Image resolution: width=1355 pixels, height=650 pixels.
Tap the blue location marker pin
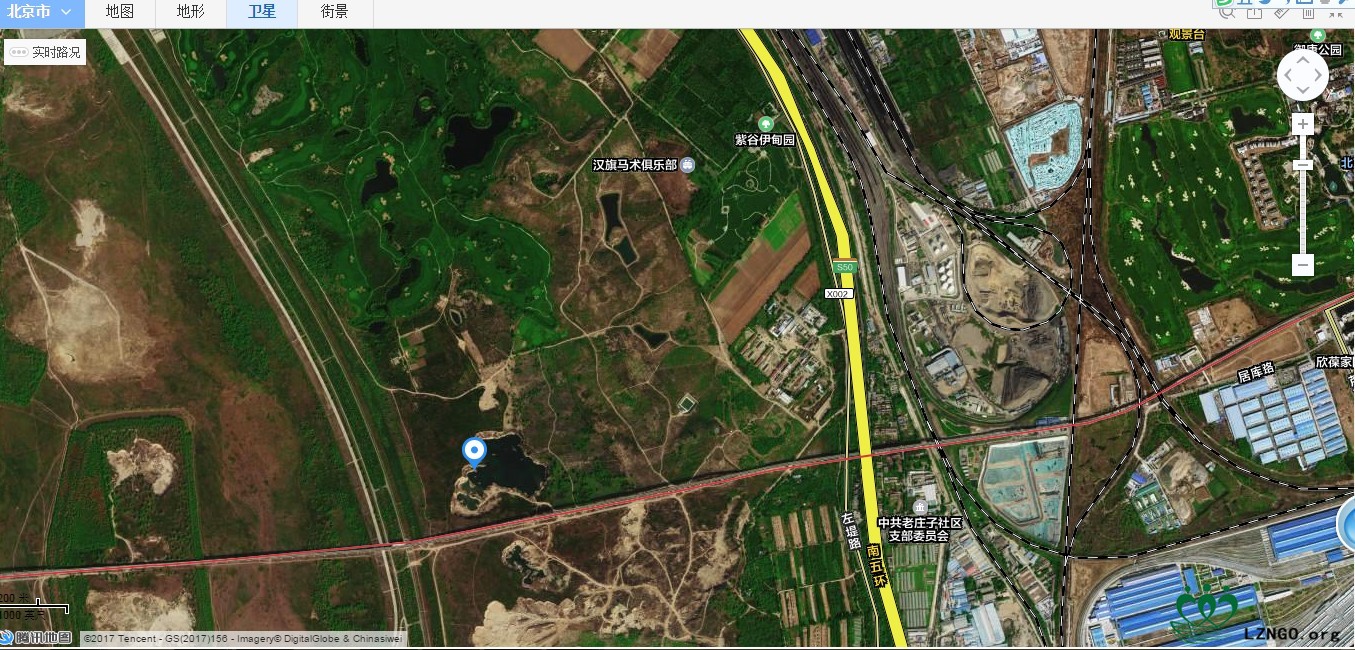click(474, 452)
